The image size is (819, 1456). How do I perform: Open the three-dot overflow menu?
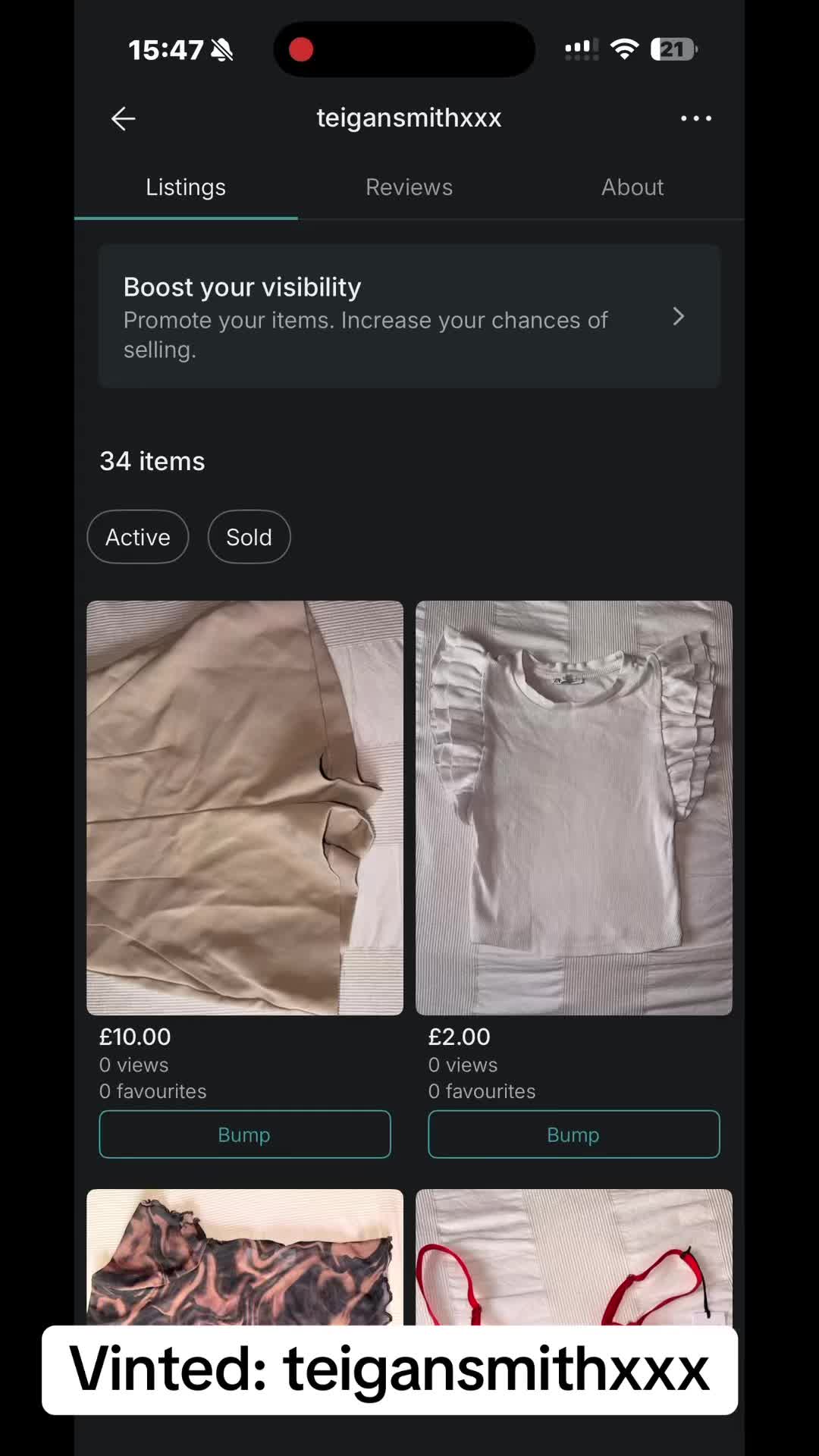(695, 118)
